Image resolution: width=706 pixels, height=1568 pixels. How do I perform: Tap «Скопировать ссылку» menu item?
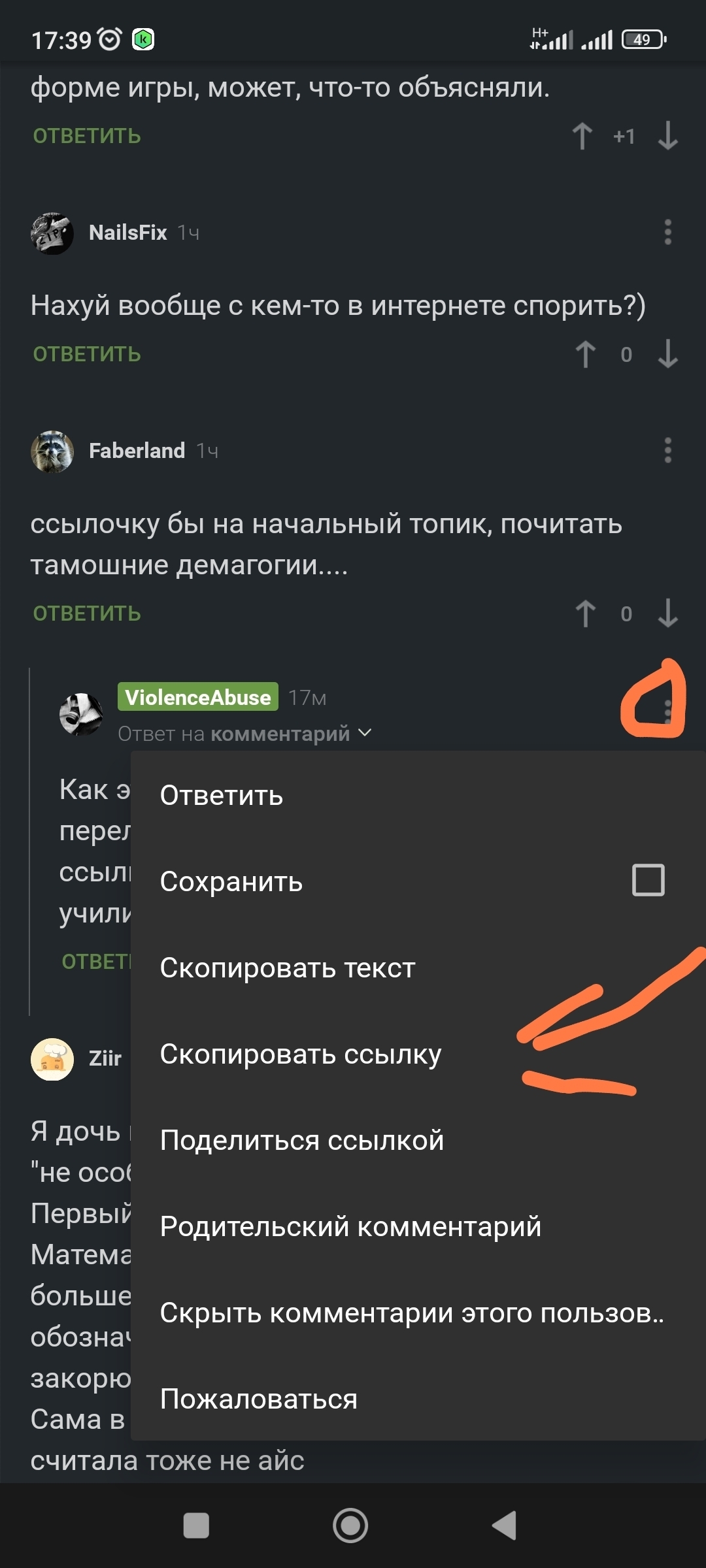[x=301, y=1054]
